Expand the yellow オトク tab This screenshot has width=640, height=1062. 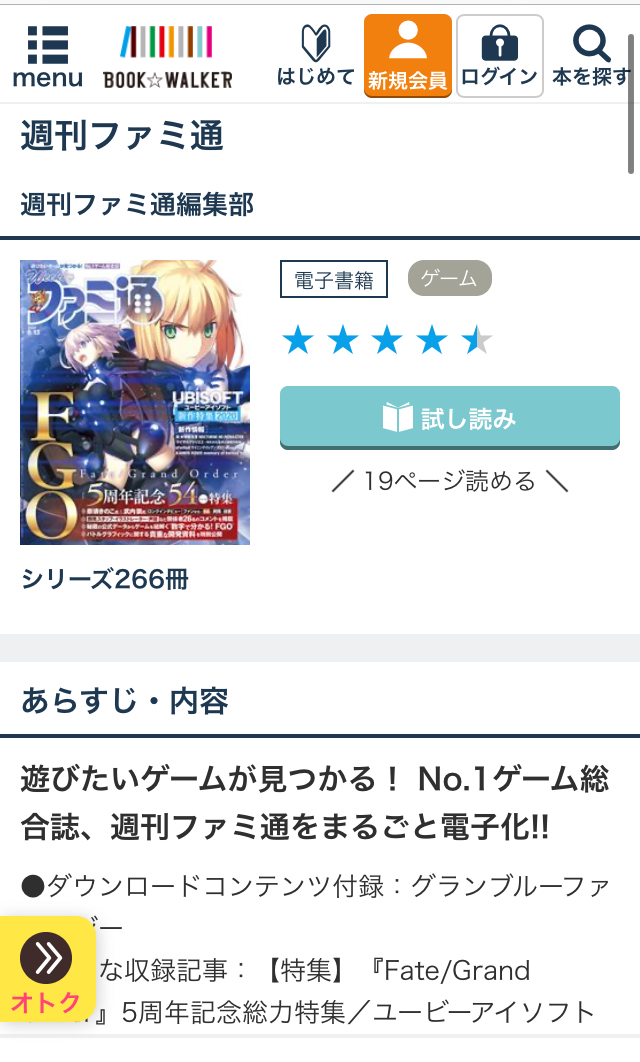pos(46,969)
